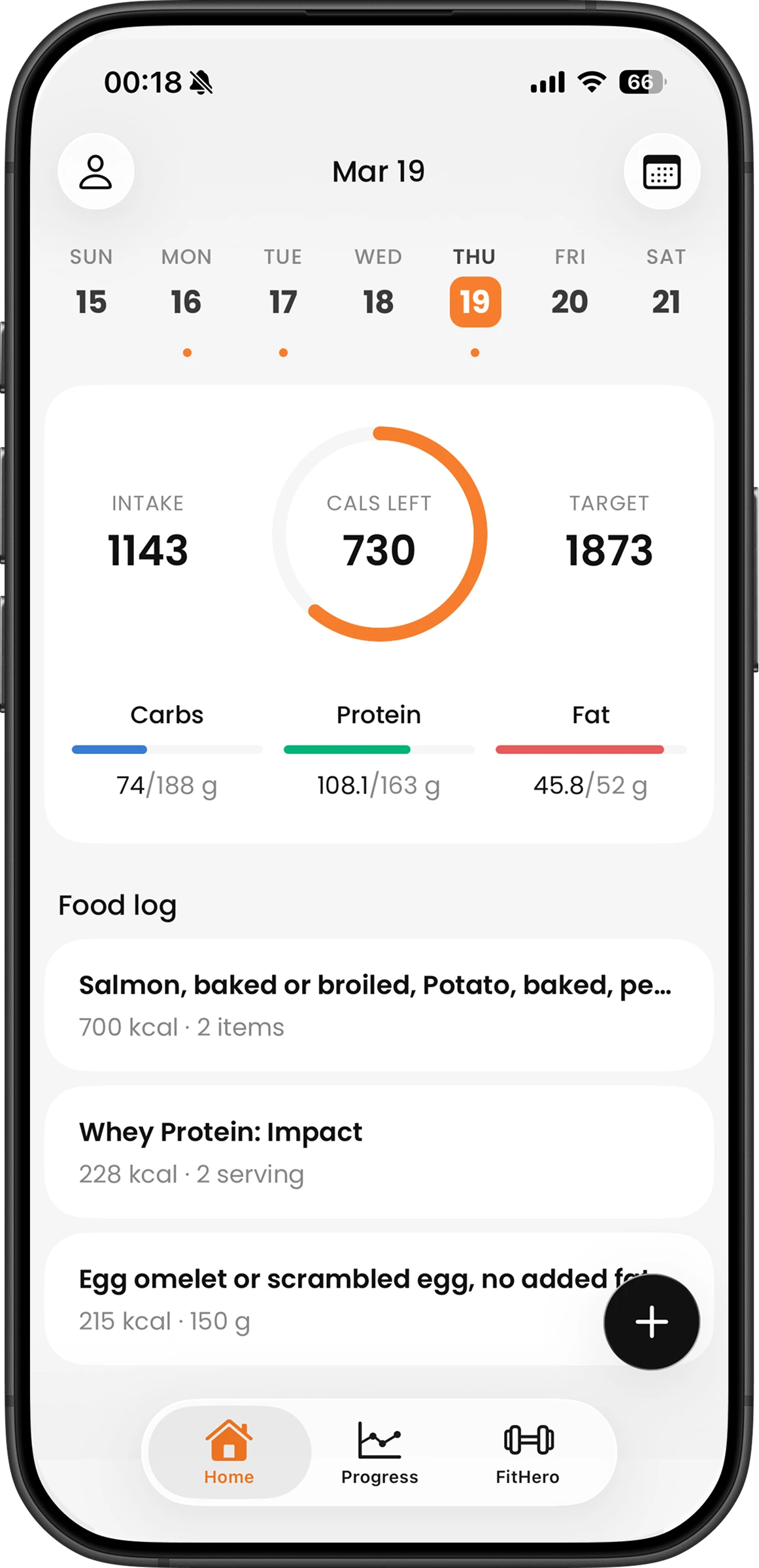Screen dimensions: 759x1568
Task: Select Saturday 21 in the week row
Action: pos(667,301)
